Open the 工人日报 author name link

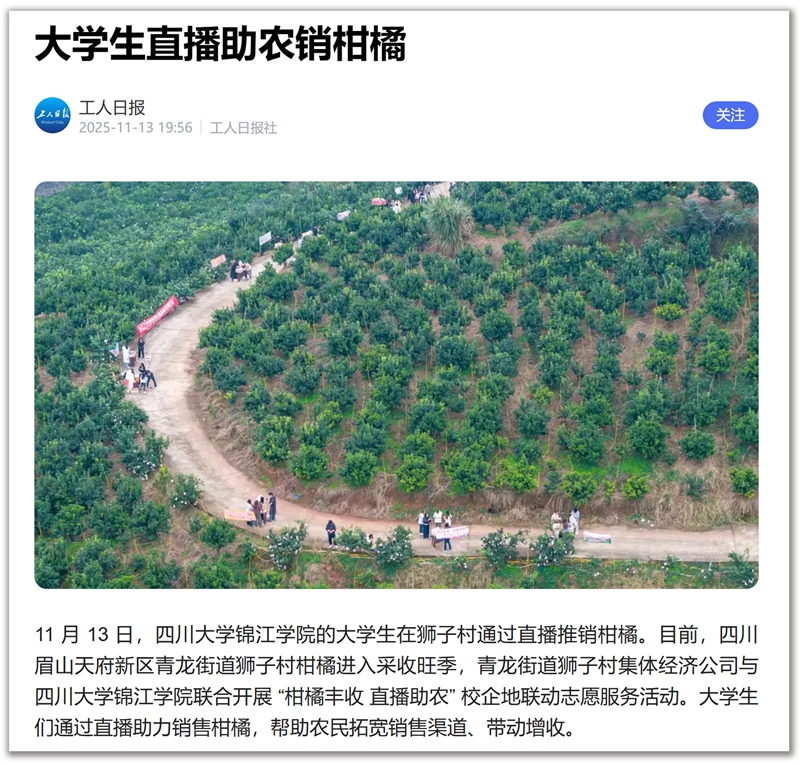(112, 107)
